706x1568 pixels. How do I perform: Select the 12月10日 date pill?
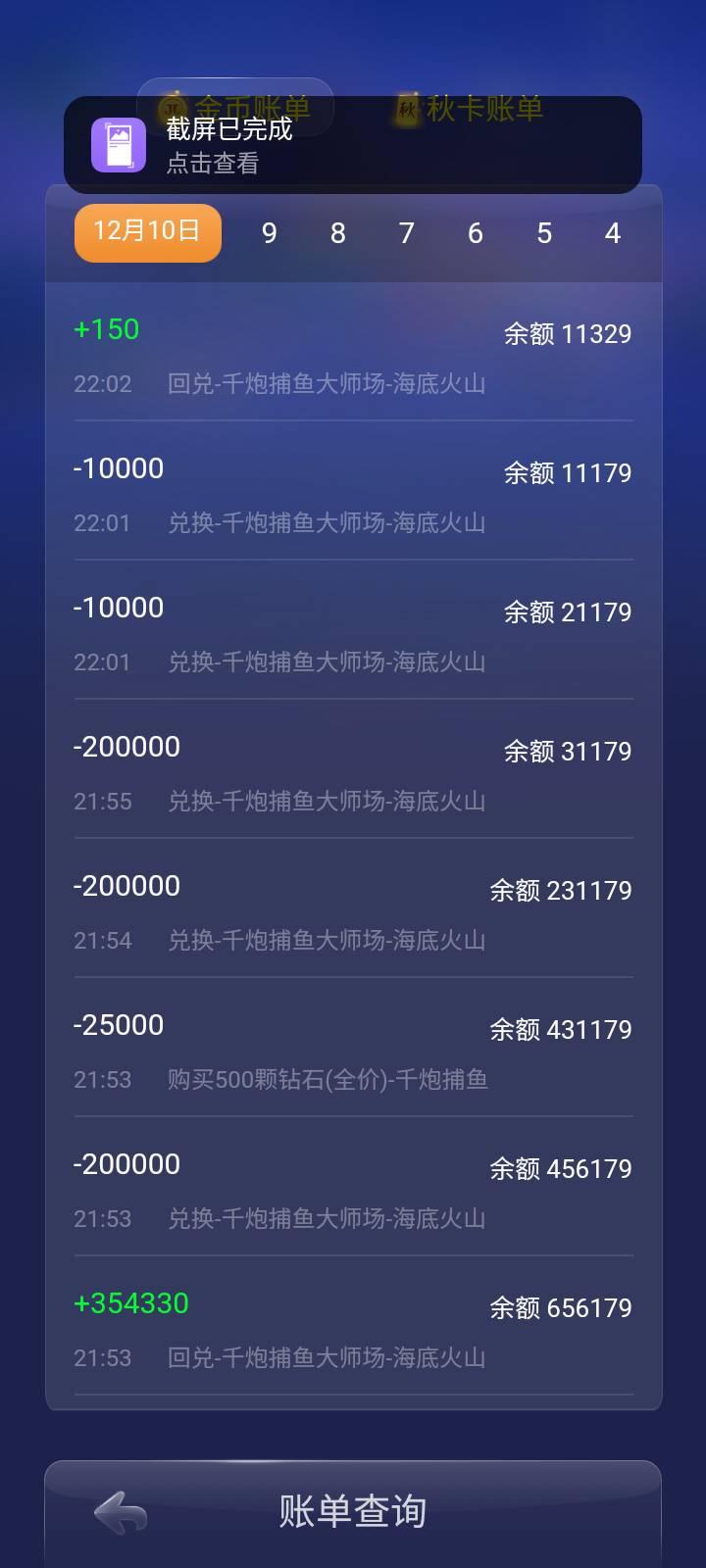pos(147,232)
